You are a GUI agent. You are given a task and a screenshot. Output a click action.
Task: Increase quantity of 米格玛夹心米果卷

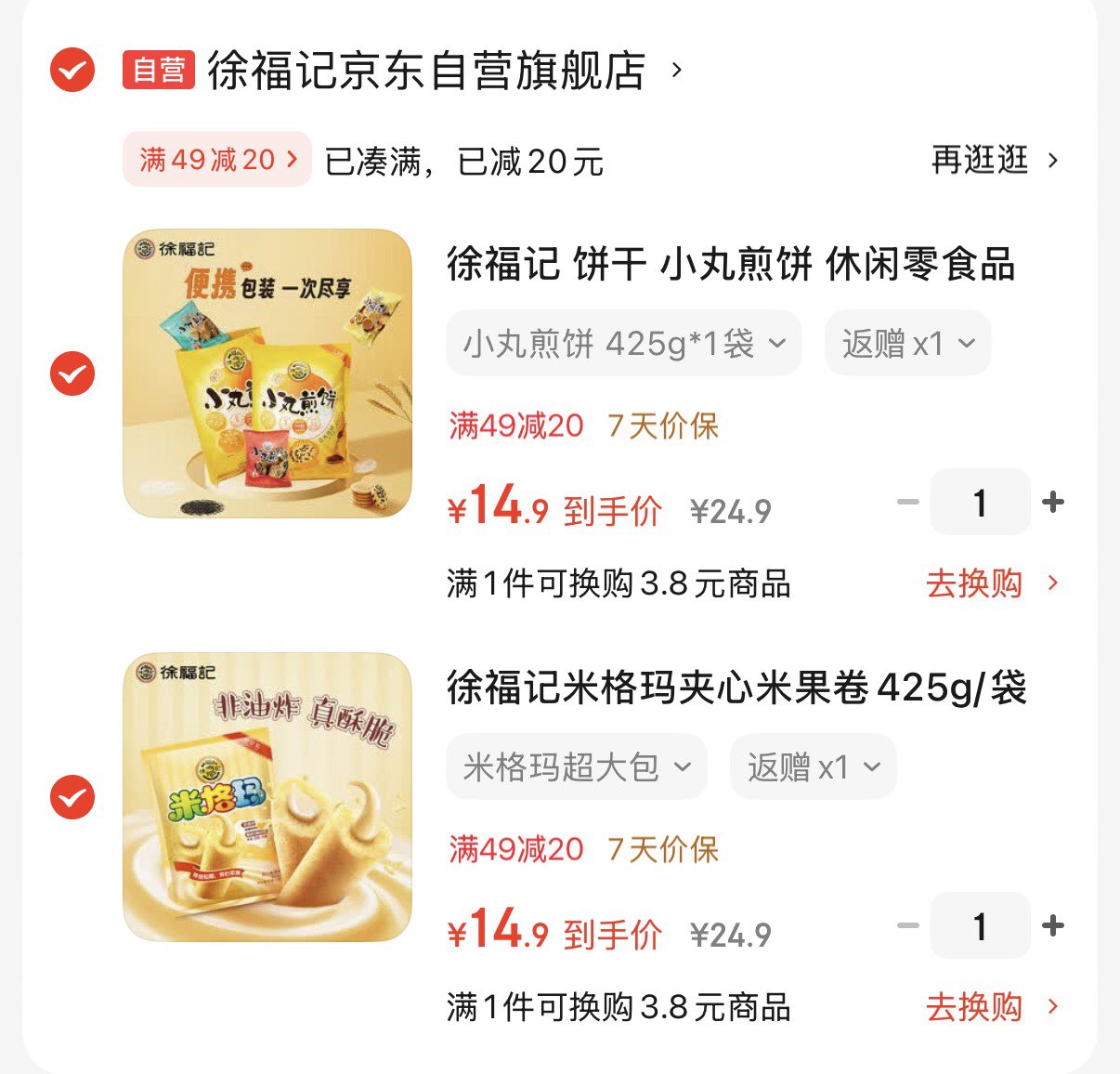(x=1053, y=926)
